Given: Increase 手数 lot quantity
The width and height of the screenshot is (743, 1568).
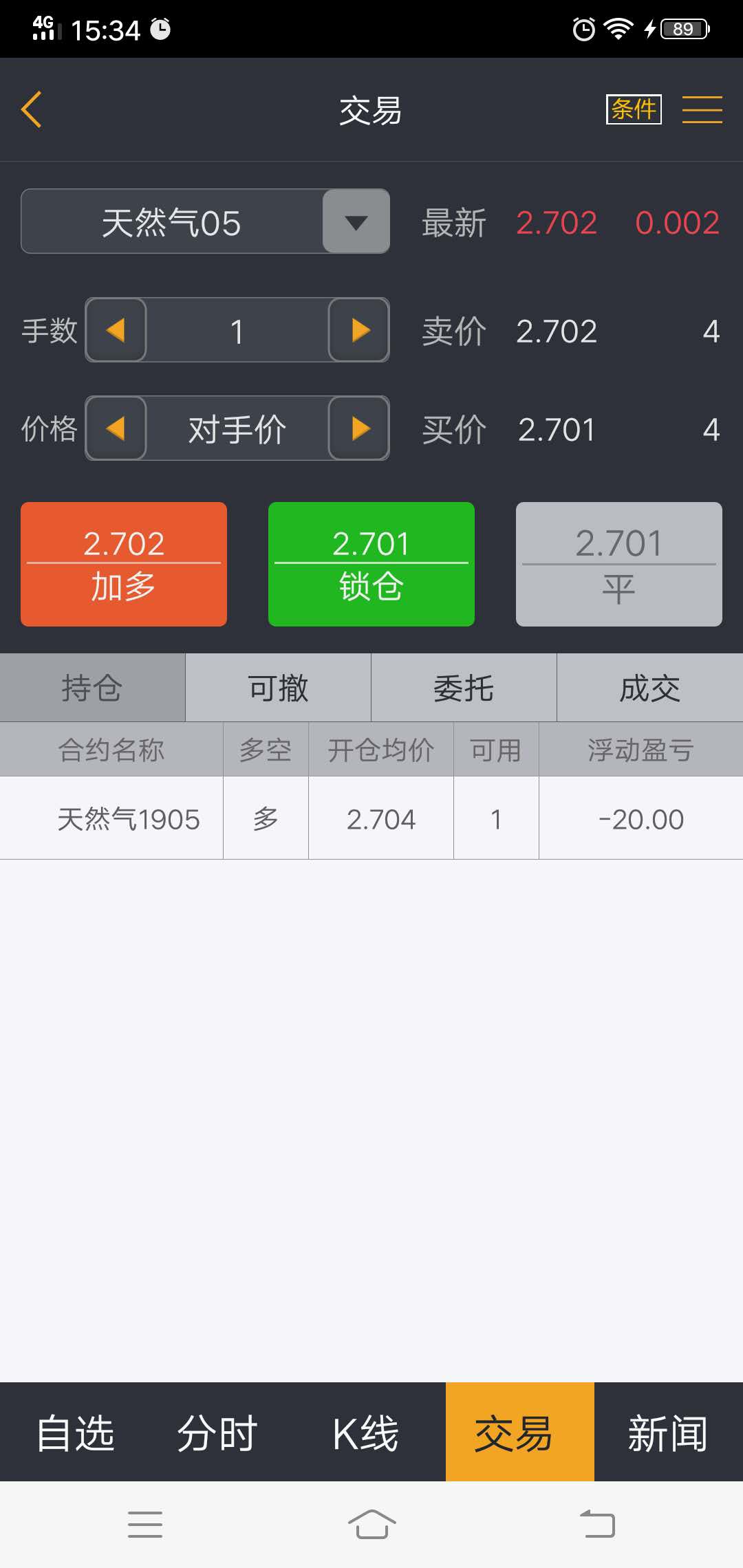Looking at the screenshot, I should pyautogui.click(x=359, y=330).
